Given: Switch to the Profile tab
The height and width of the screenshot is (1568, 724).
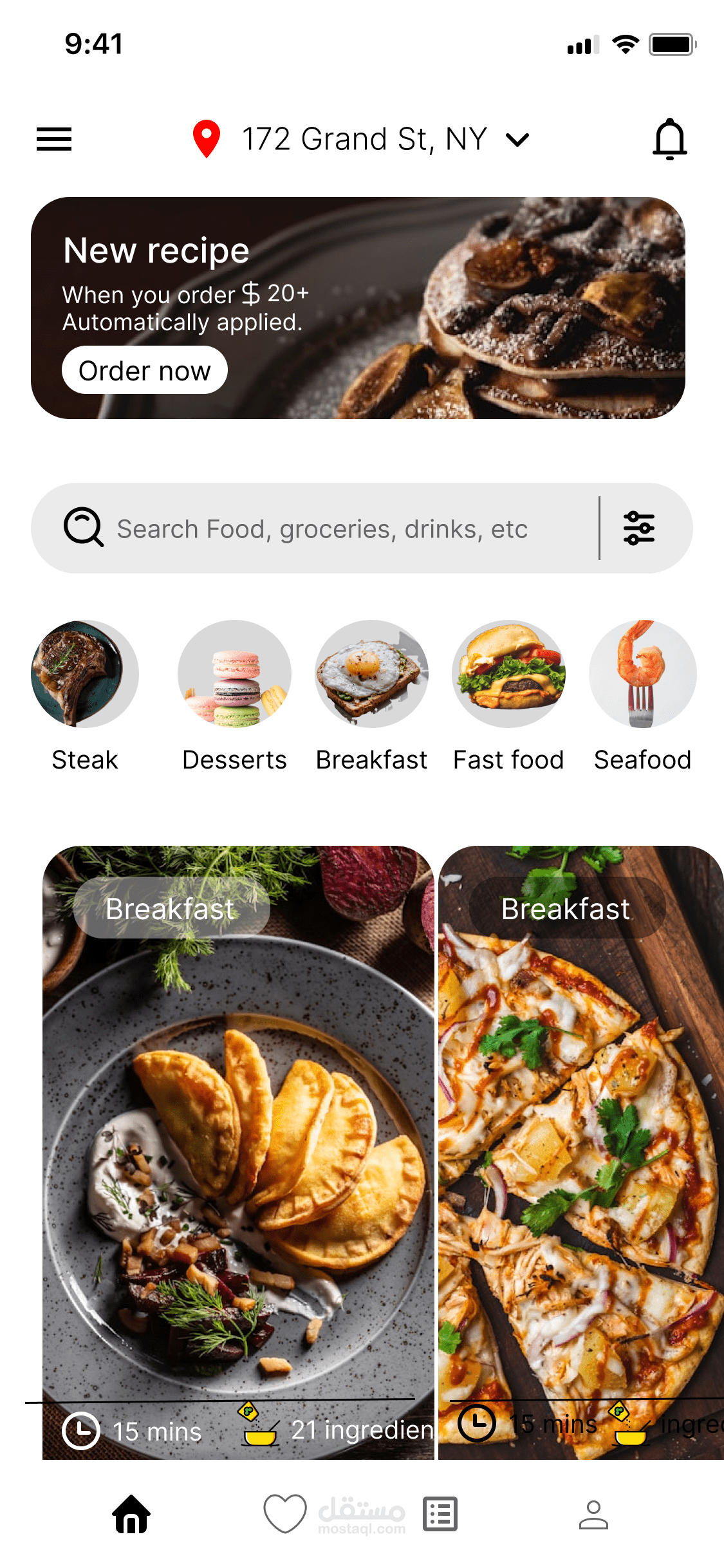Looking at the screenshot, I should (x=593, y=1514).
